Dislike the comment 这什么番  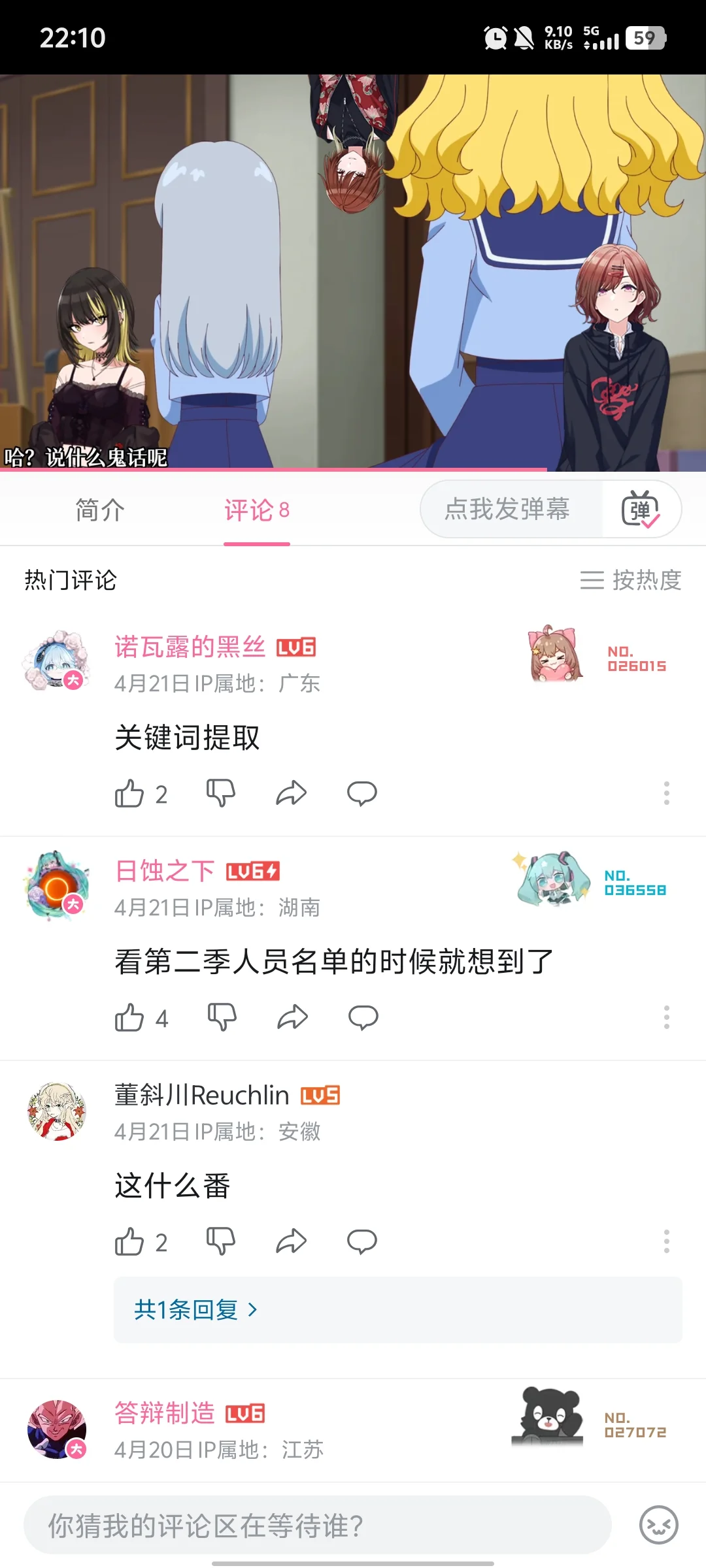pos(221,1241)
